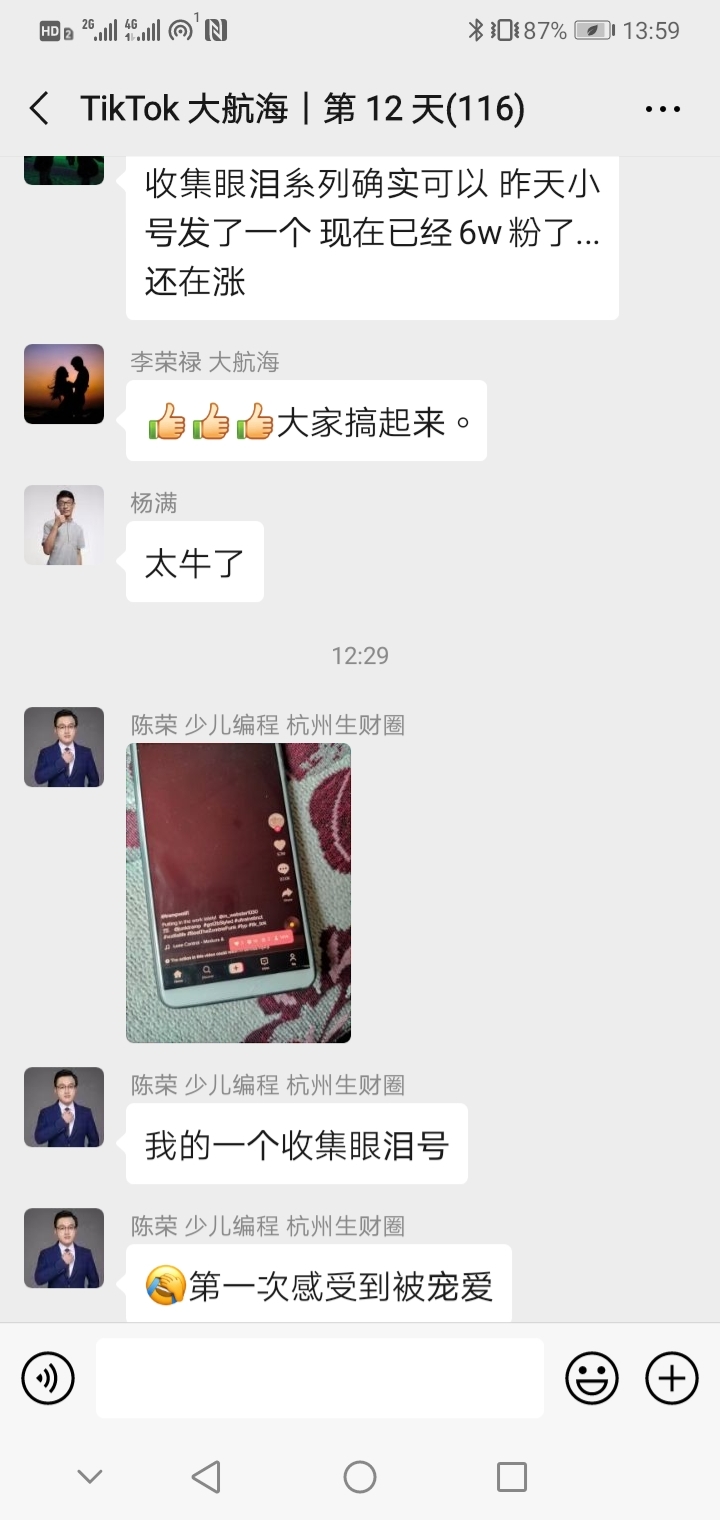720x1520 pixels.
Task: Open the photo sent by 陈荣
Action: [x=238, y=892]
